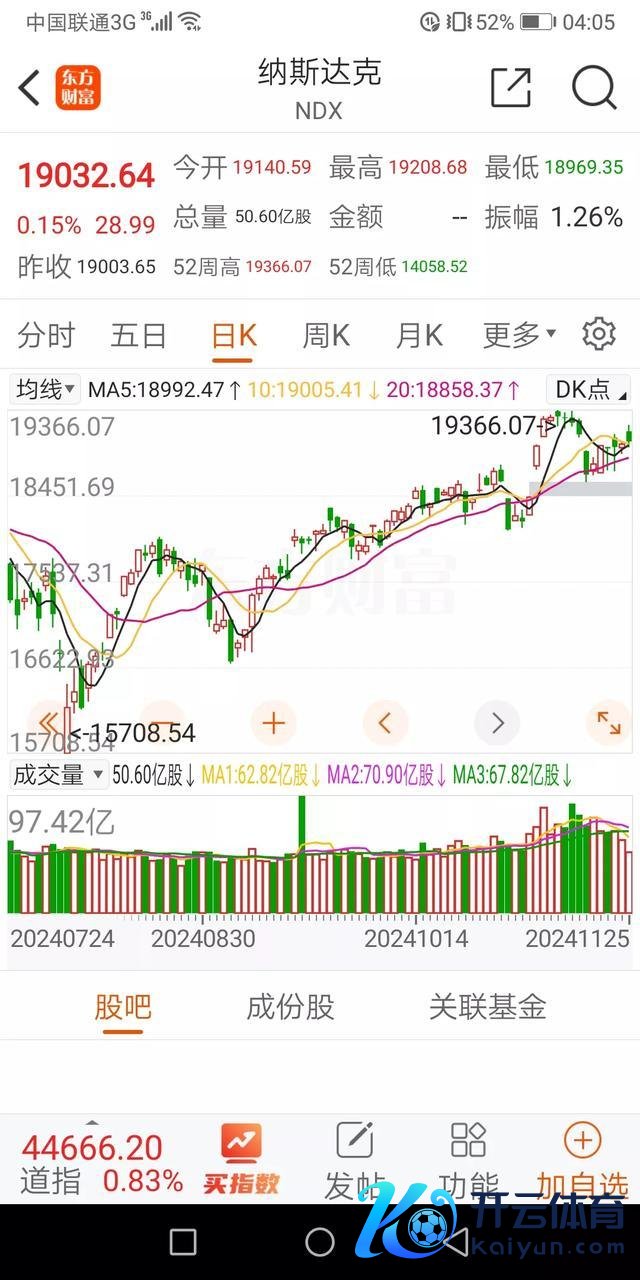
Task: Open the search magnifier icon
Action: (x=594, y=89)
